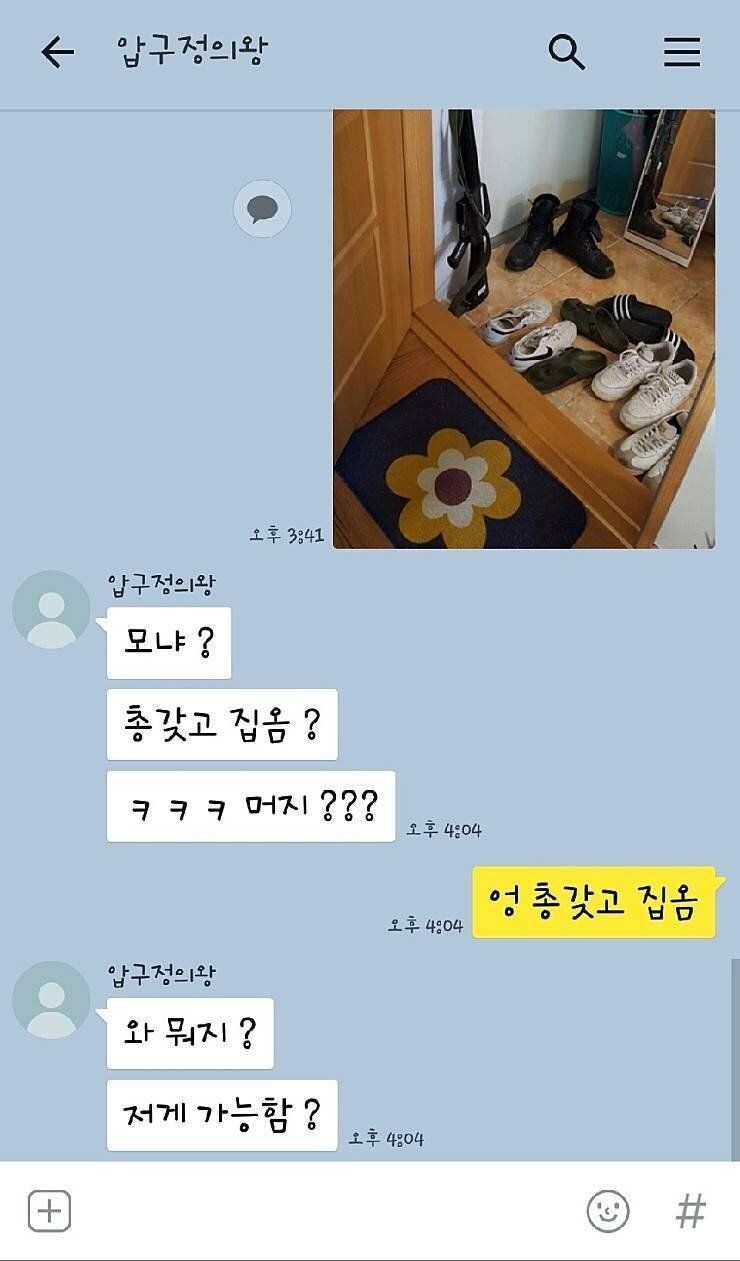Go back from the 압구정의왕 chat
The width and height of the screenshot is (740, 1261).
[x=57, y=52]
